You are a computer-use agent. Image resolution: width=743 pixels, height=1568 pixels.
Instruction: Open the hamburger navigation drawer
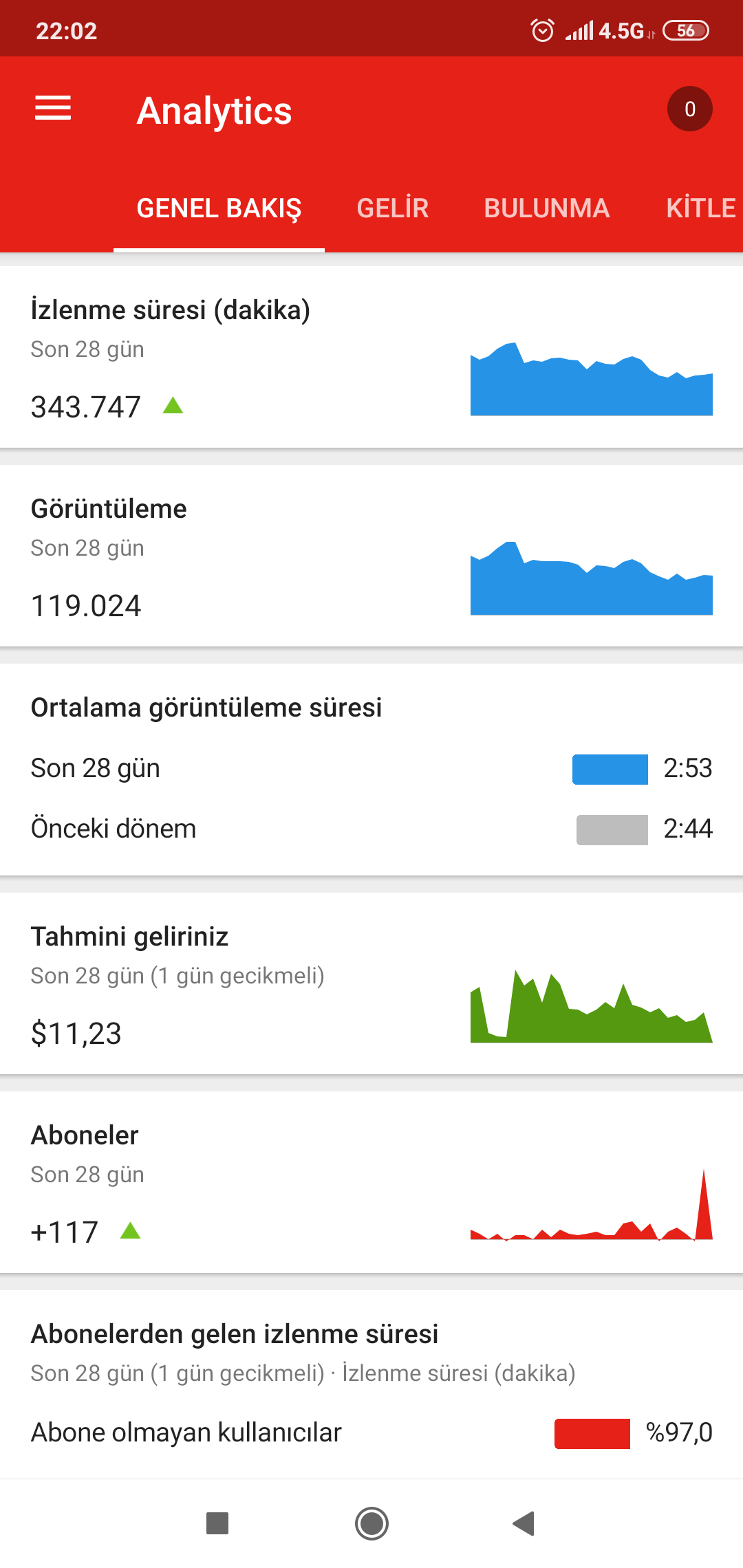(53, 109)
